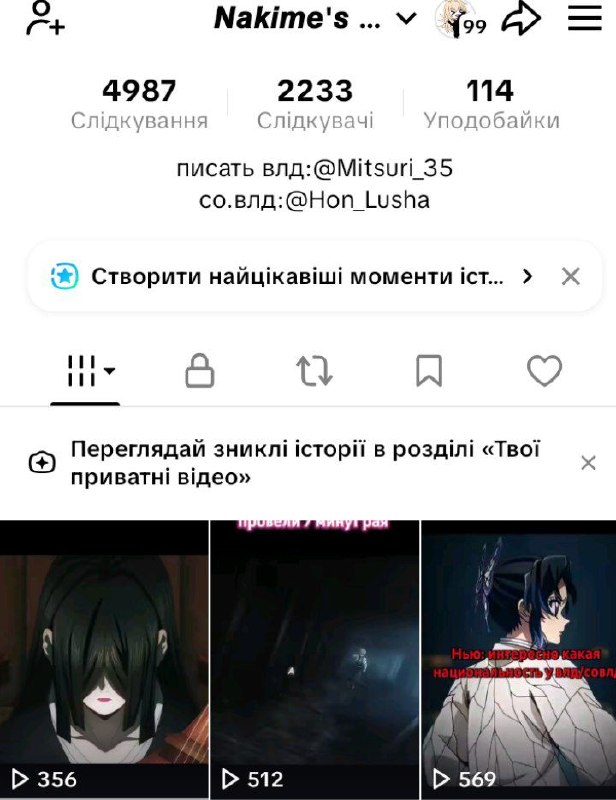View the 4987 Слідкування list
This screenshot has height=800, width=616.
139,104
